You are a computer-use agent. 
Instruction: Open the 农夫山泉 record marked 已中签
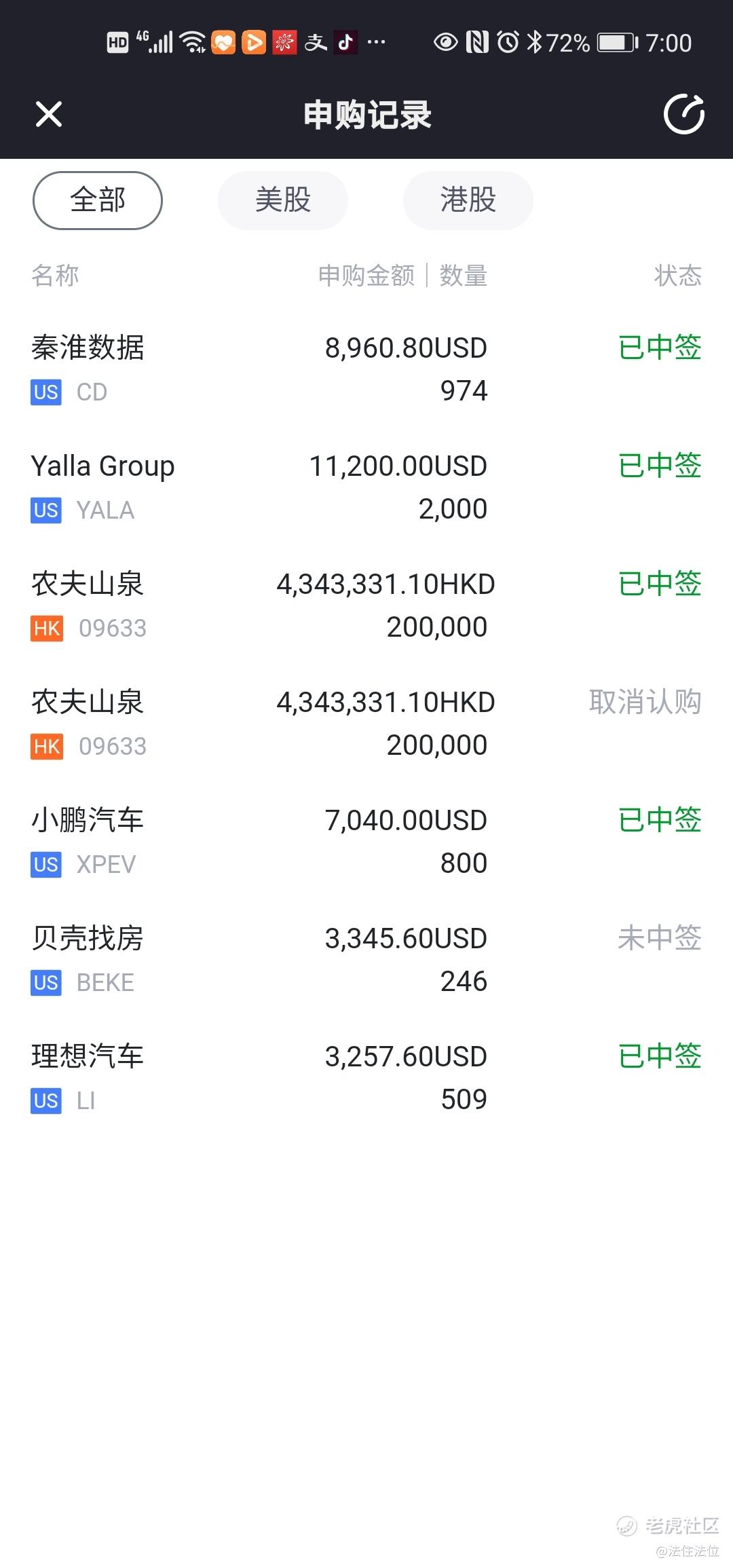point(366,605)
